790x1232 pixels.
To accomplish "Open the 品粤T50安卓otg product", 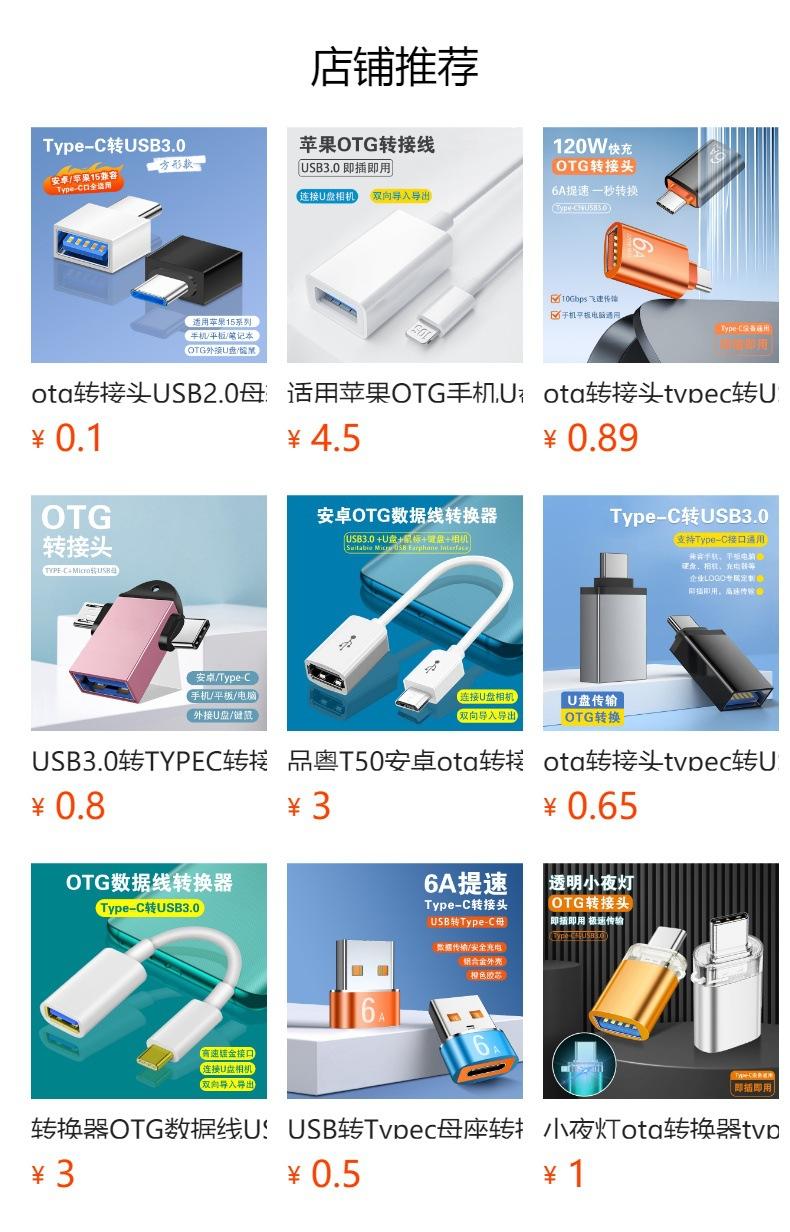I will point(404,613).
